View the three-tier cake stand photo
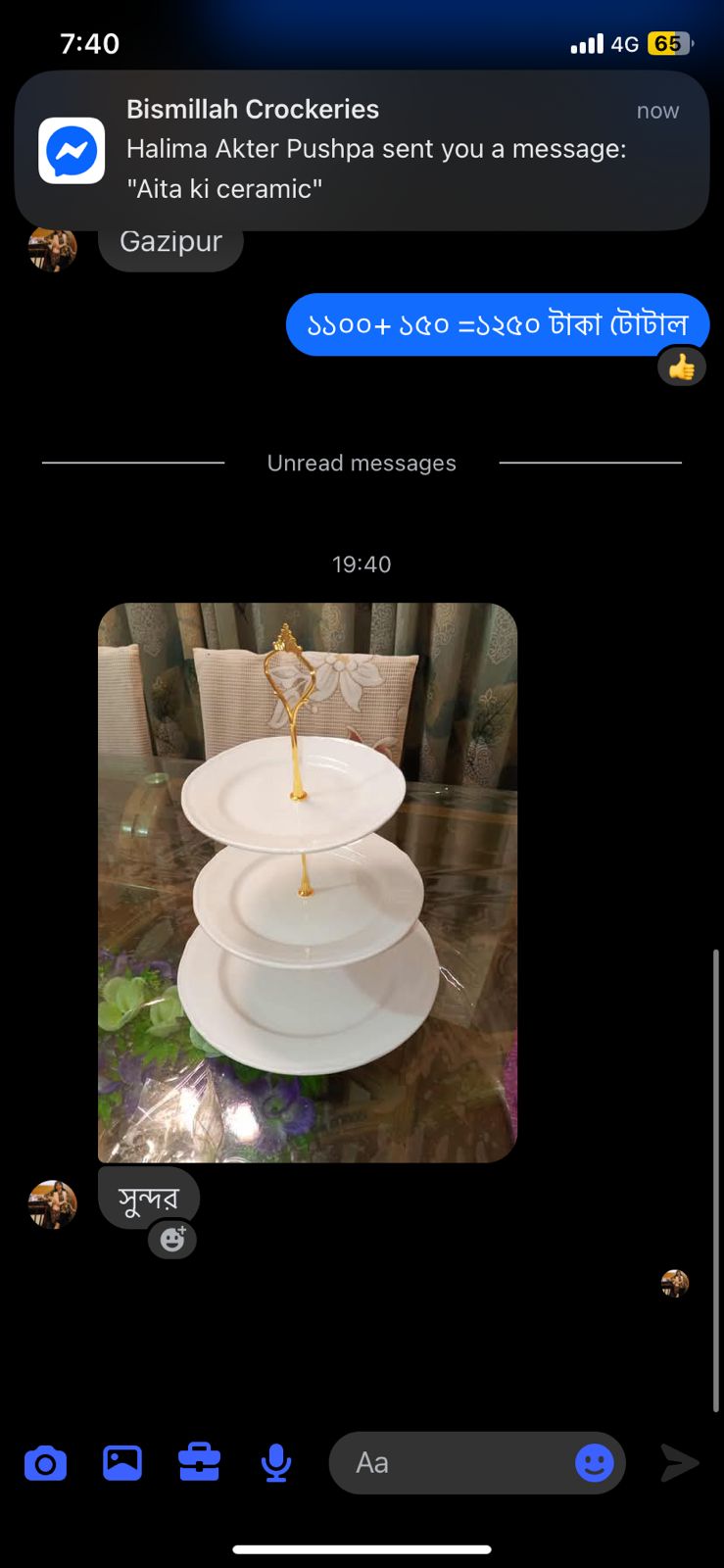724x1568 pixels. tap(308, 882)
